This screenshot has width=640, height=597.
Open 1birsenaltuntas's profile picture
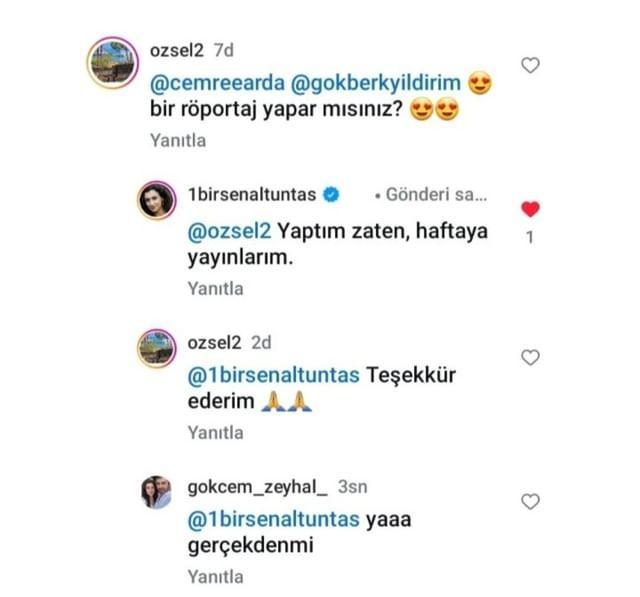click(x=155, y=200)
